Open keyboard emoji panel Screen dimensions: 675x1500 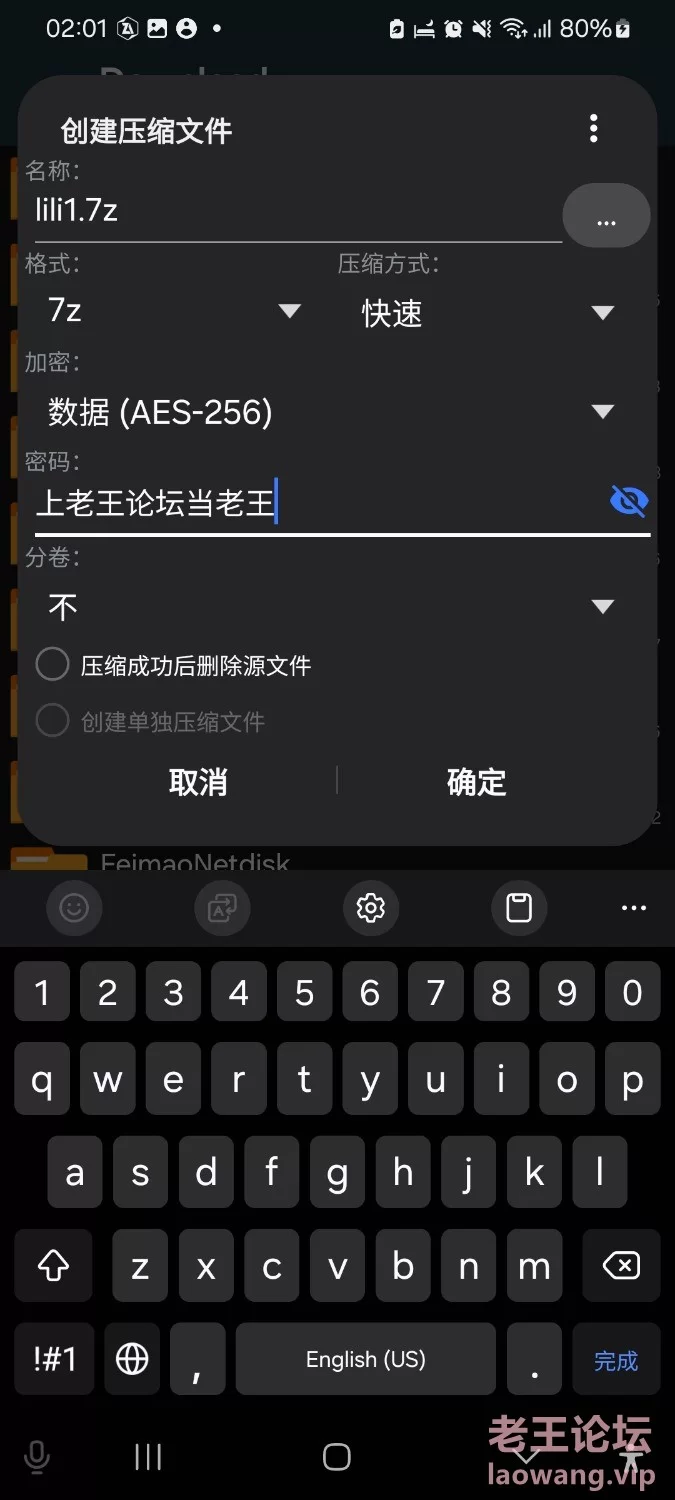(74, 908)
